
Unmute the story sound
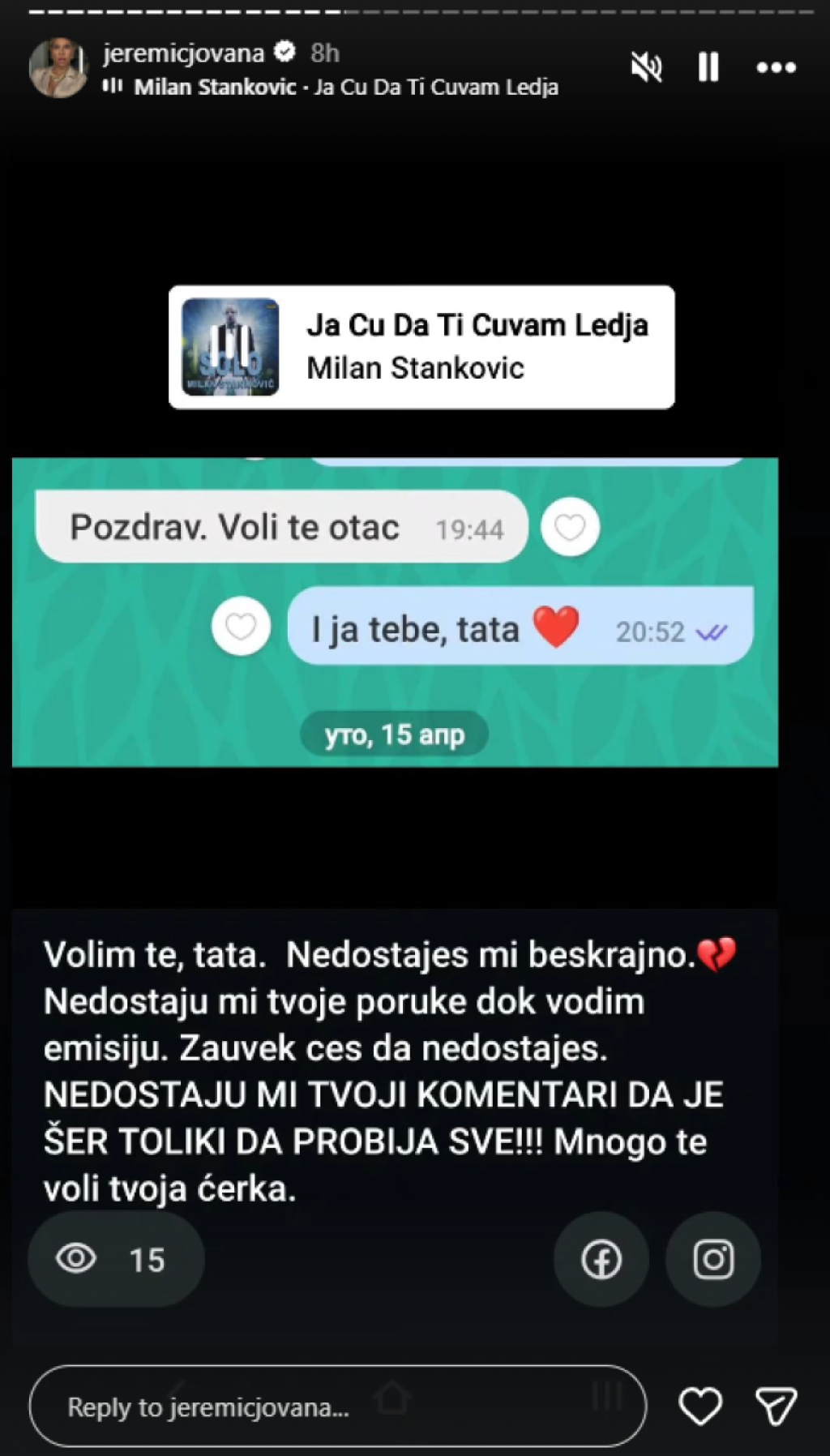click(646, 67)
